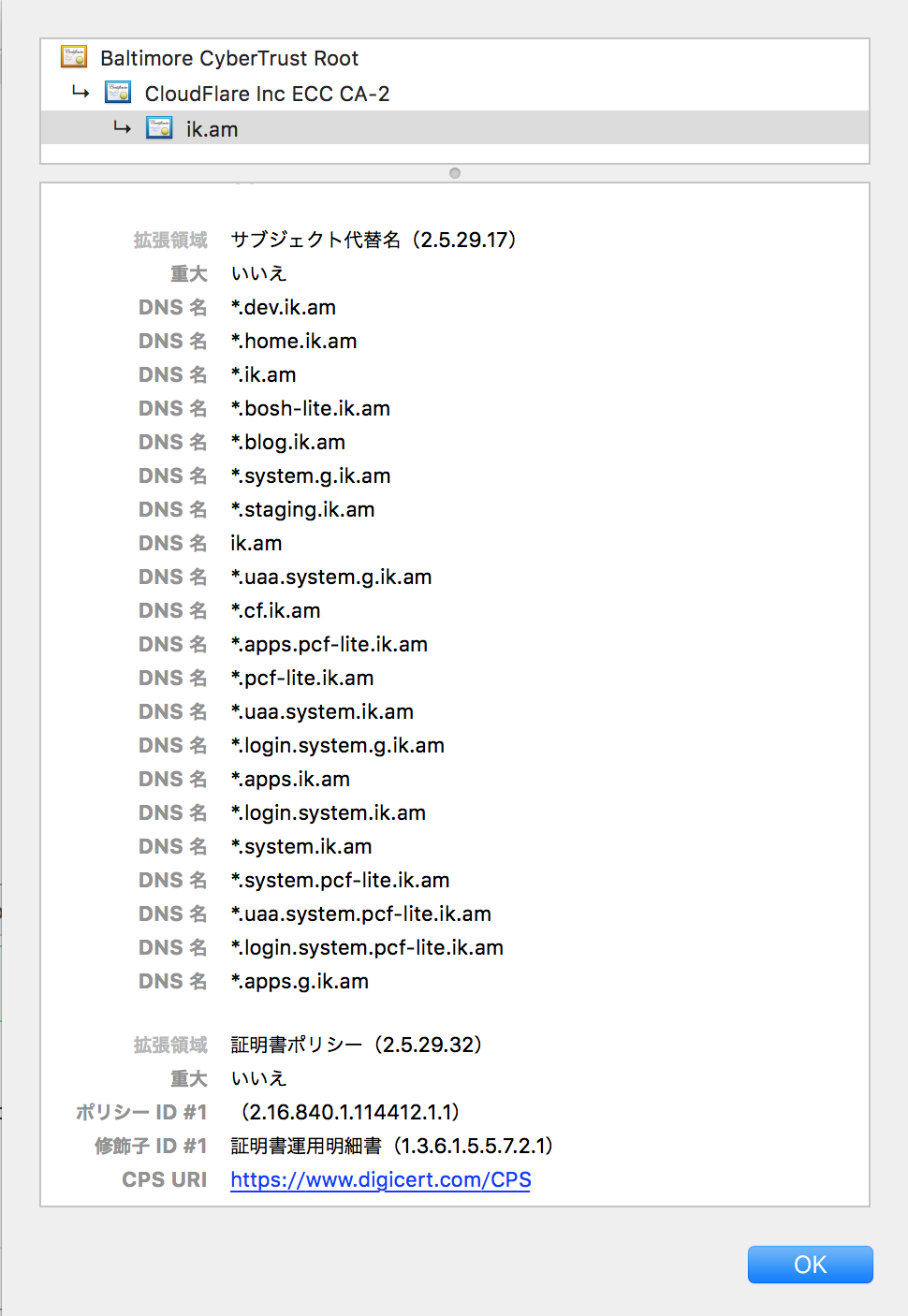The image size is (908, 1316).
Task: Confirm with the OK button
Action: coord(810,1265)
